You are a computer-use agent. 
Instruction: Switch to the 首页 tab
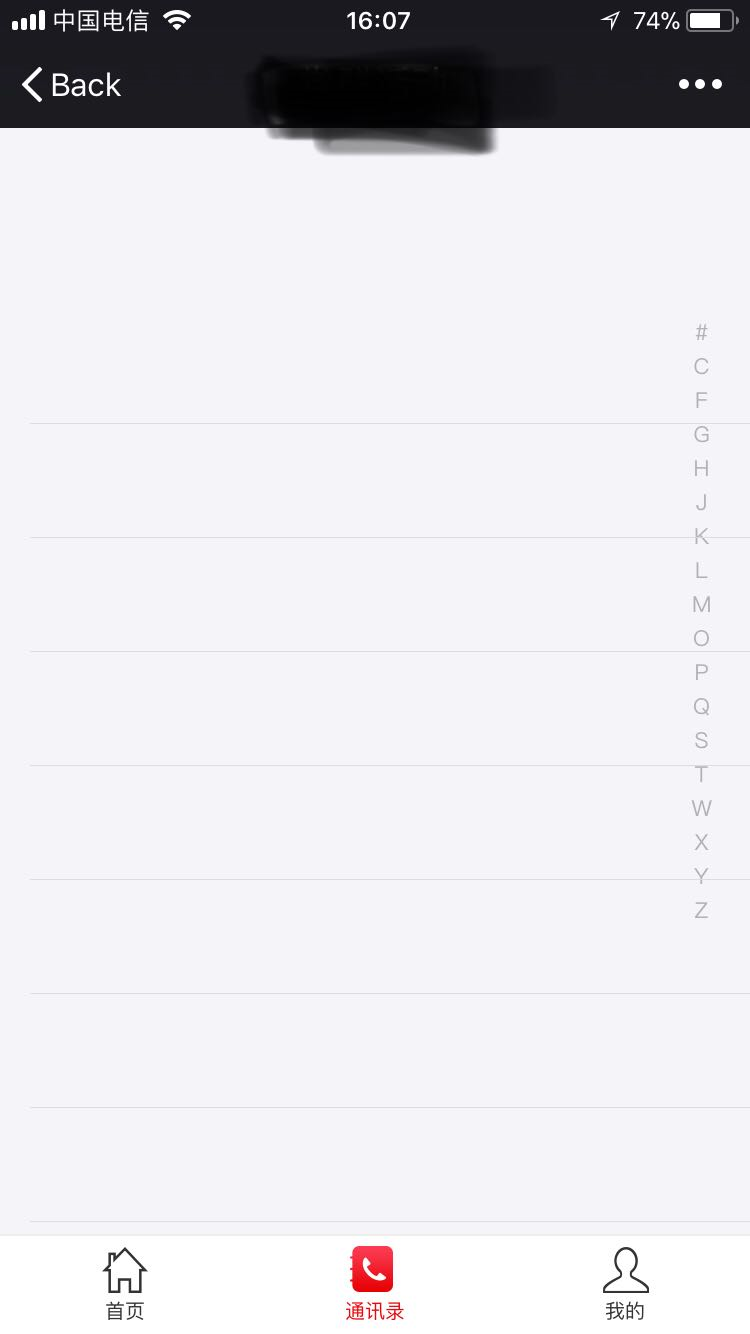click(x=125, y=1285)
